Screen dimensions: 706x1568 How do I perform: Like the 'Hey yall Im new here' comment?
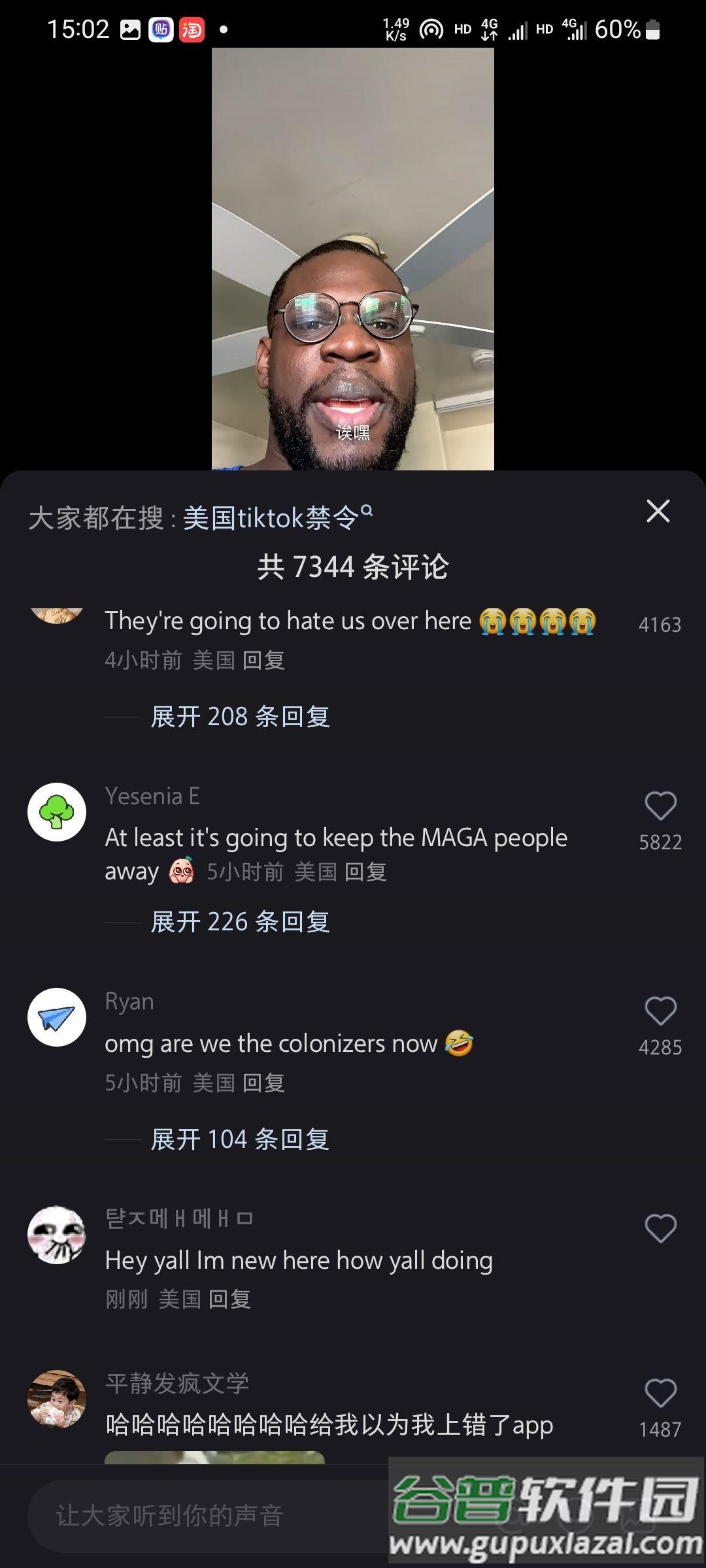(x=660, y=1228)
